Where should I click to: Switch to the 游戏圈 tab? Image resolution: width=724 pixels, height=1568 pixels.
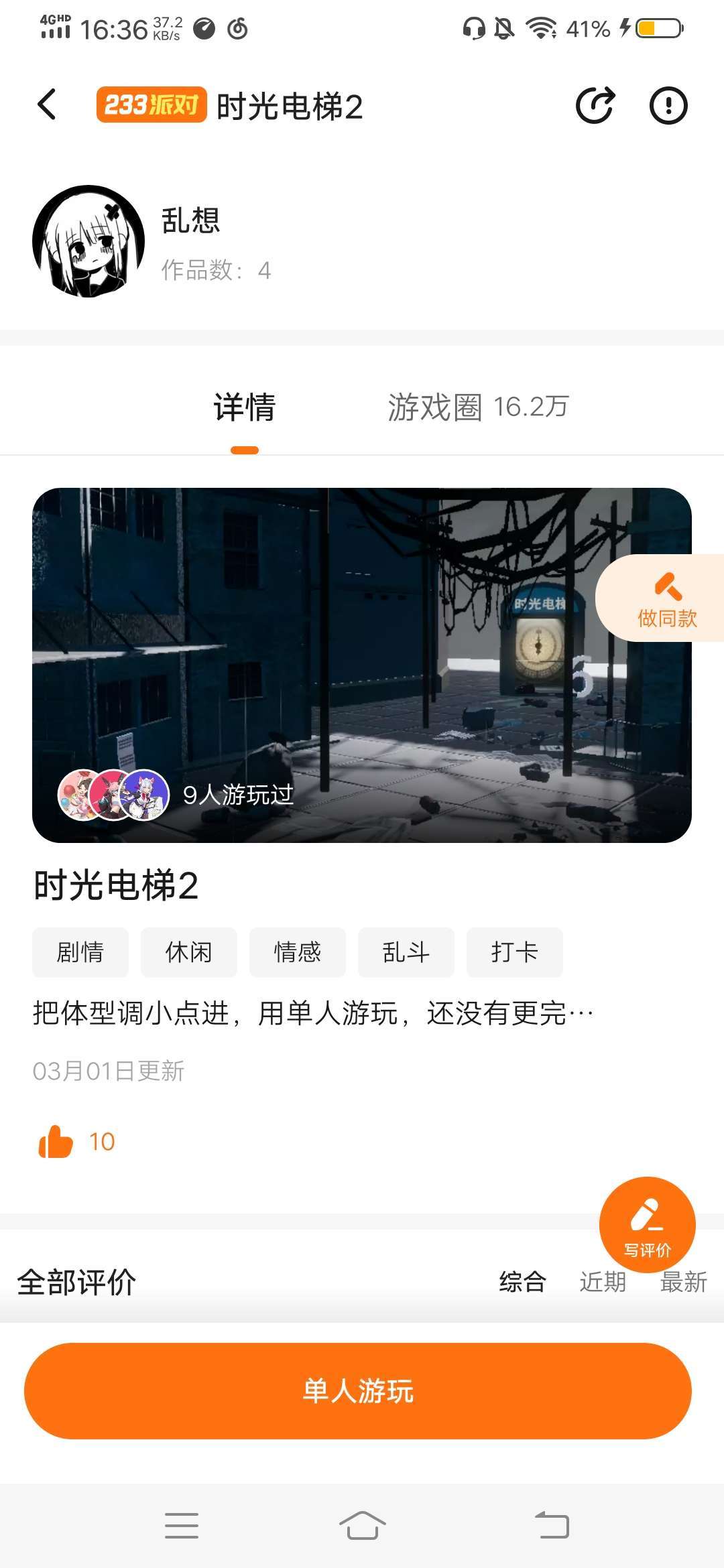478,407
